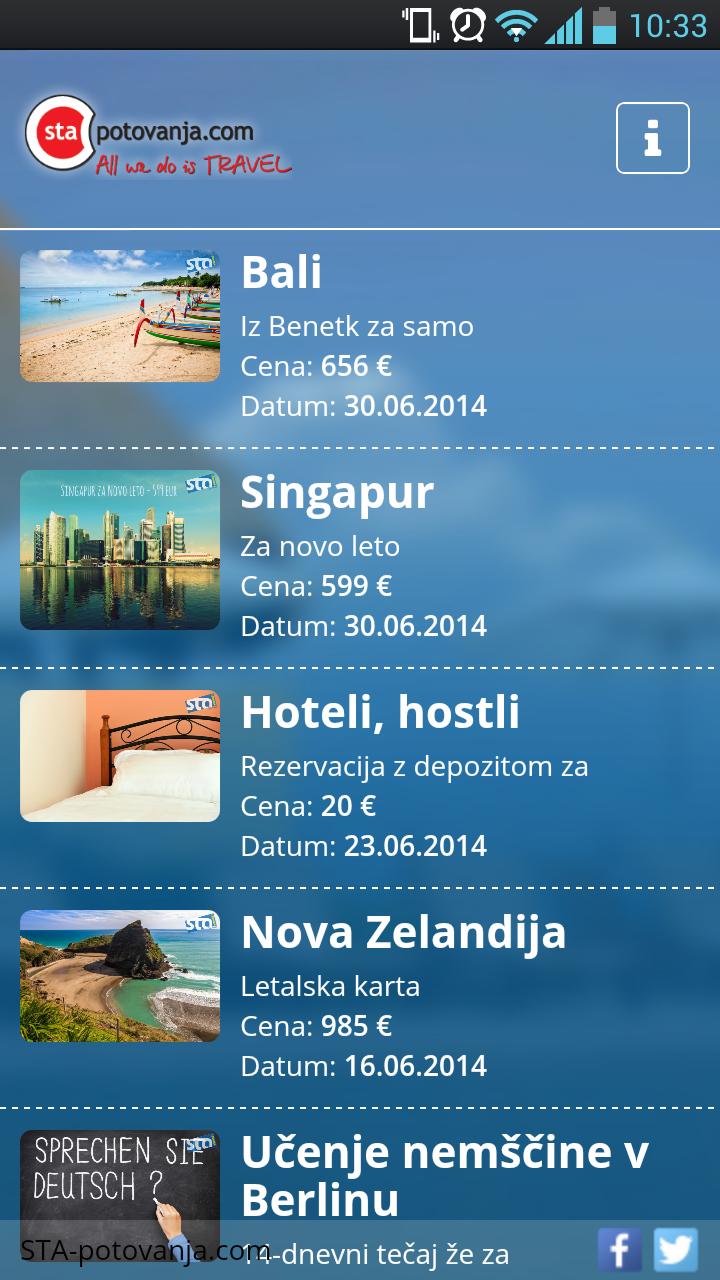Viewport: 720px width, 1280px height.
Task: Open the Twitter page icon
Action: pyautogui.click(x=676, y=1250)
